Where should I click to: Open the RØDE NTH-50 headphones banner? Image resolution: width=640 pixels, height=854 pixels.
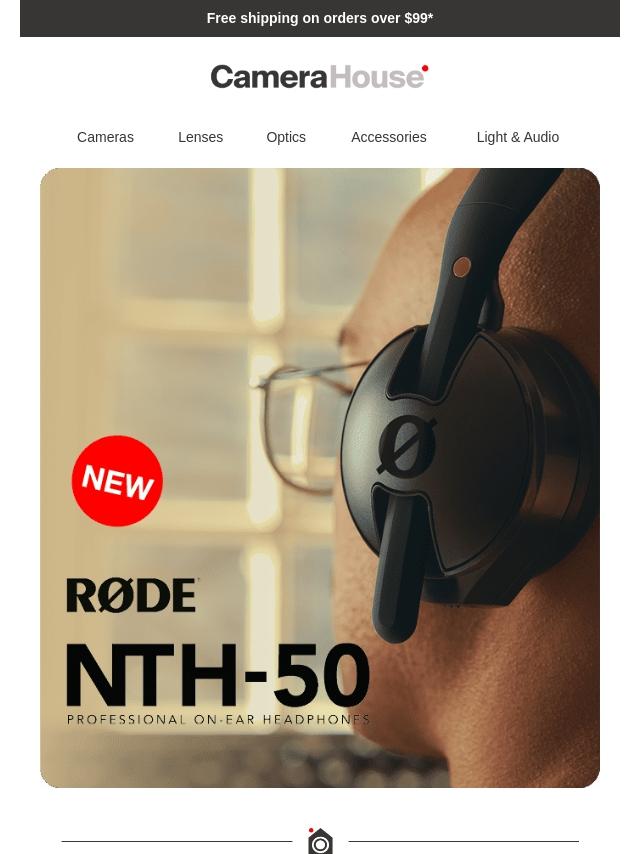tap(320, 478)
